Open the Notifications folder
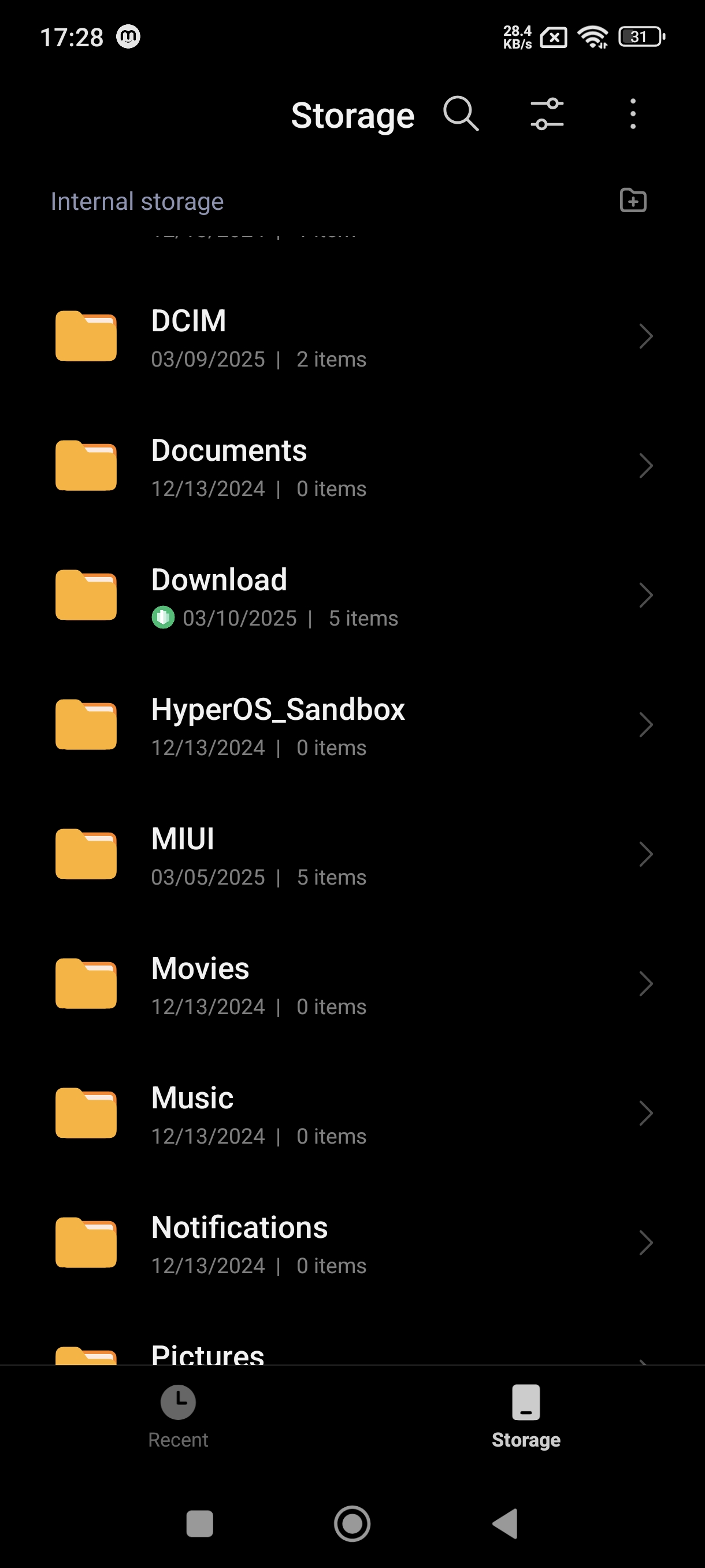This screenshot has width=705, height=1568. [x=352, y=1244]
